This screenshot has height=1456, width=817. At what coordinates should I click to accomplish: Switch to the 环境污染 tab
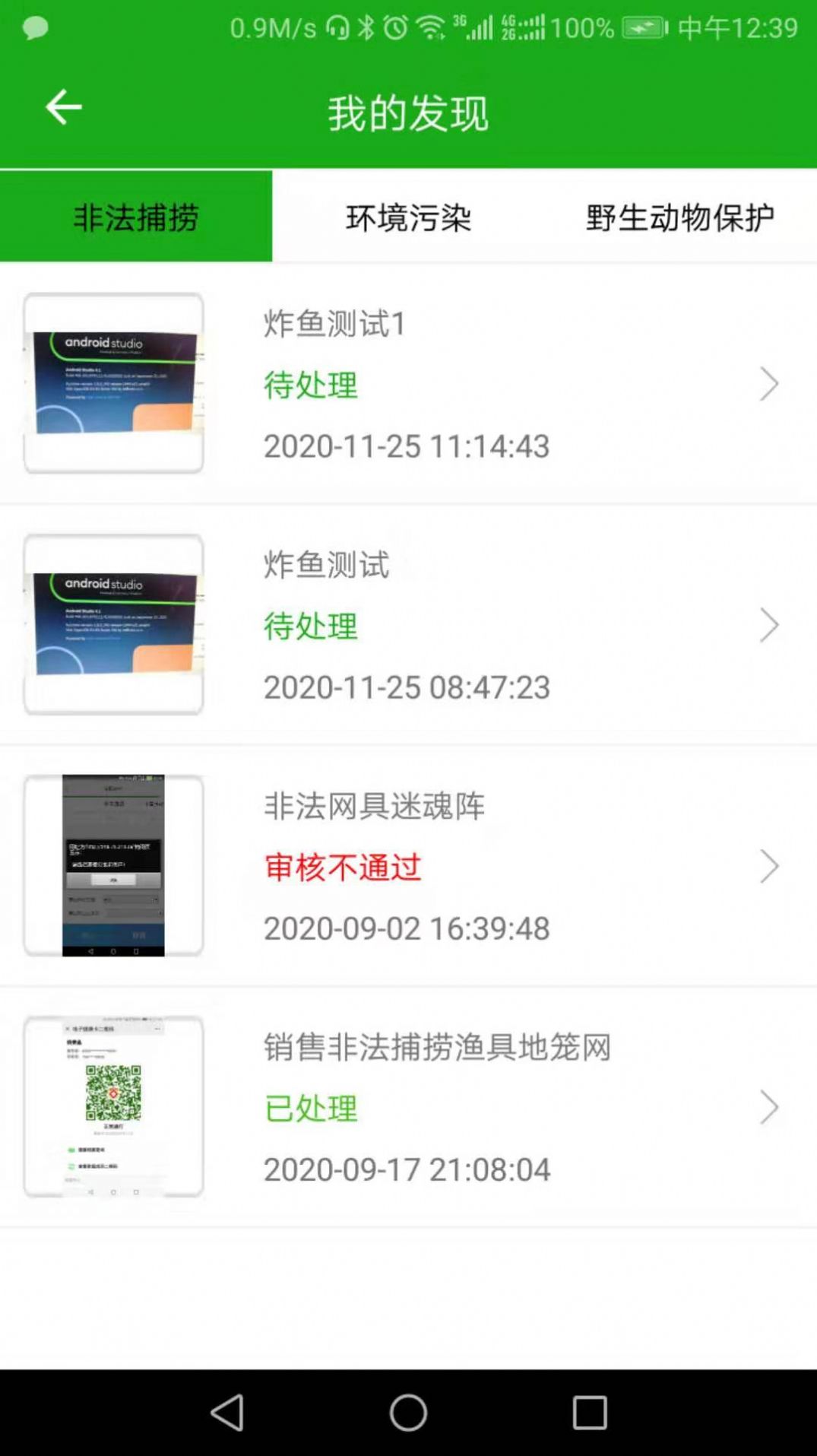pyautogui.click(x=409, y=218)
